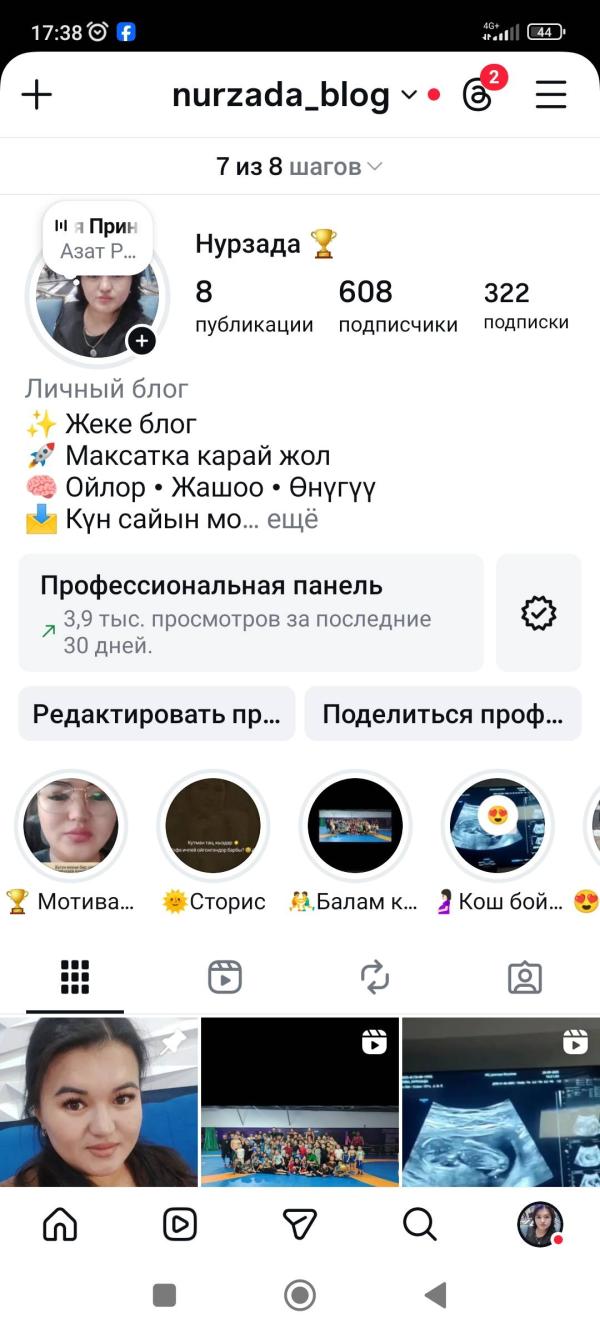Open the "Балам" highlight
Screen dimensions: 600x1332
[355, 827]
